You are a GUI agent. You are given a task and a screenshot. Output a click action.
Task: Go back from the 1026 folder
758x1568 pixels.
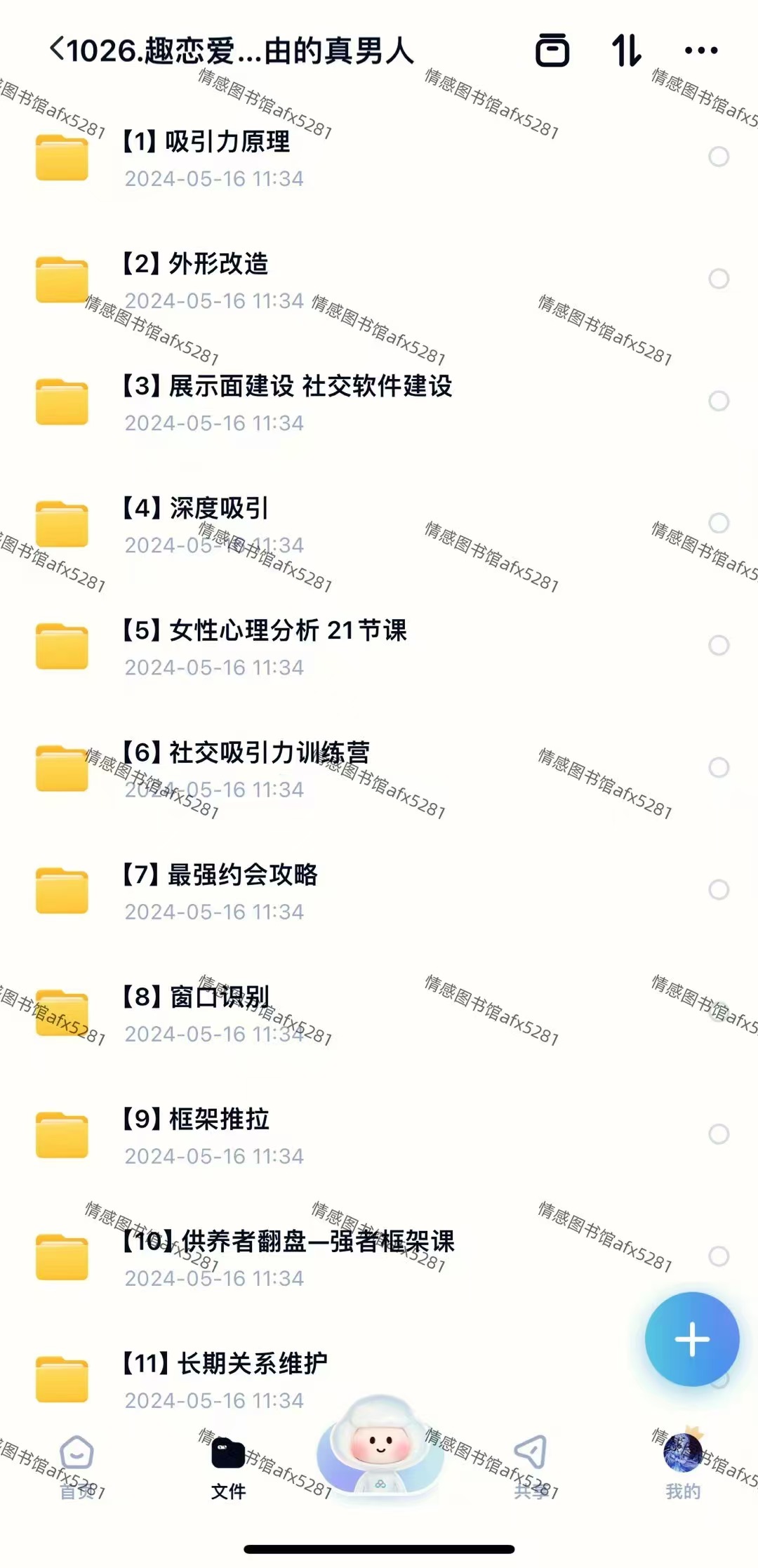pos(58,51)
